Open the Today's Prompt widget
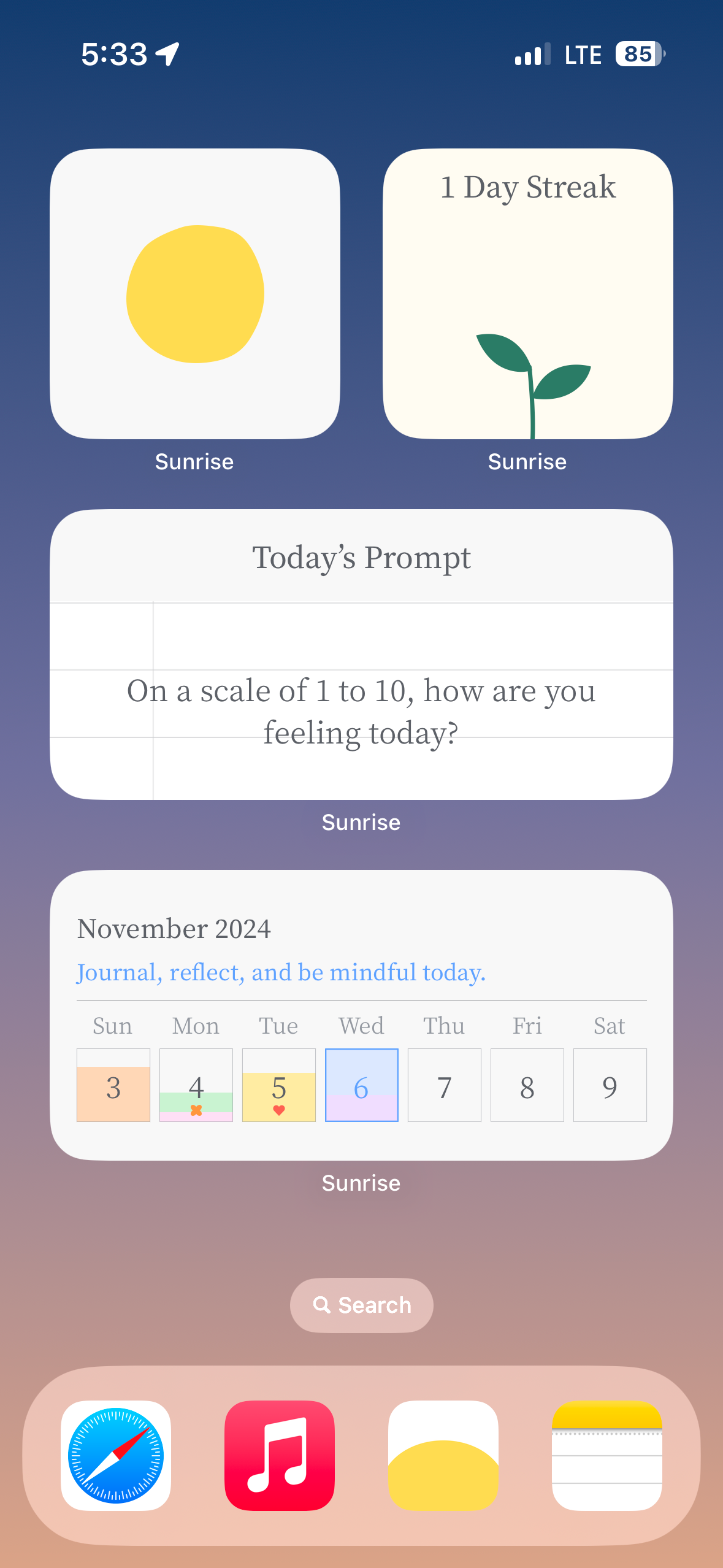The width and height of the screenshot is (723, 1568). click(361, 654)
